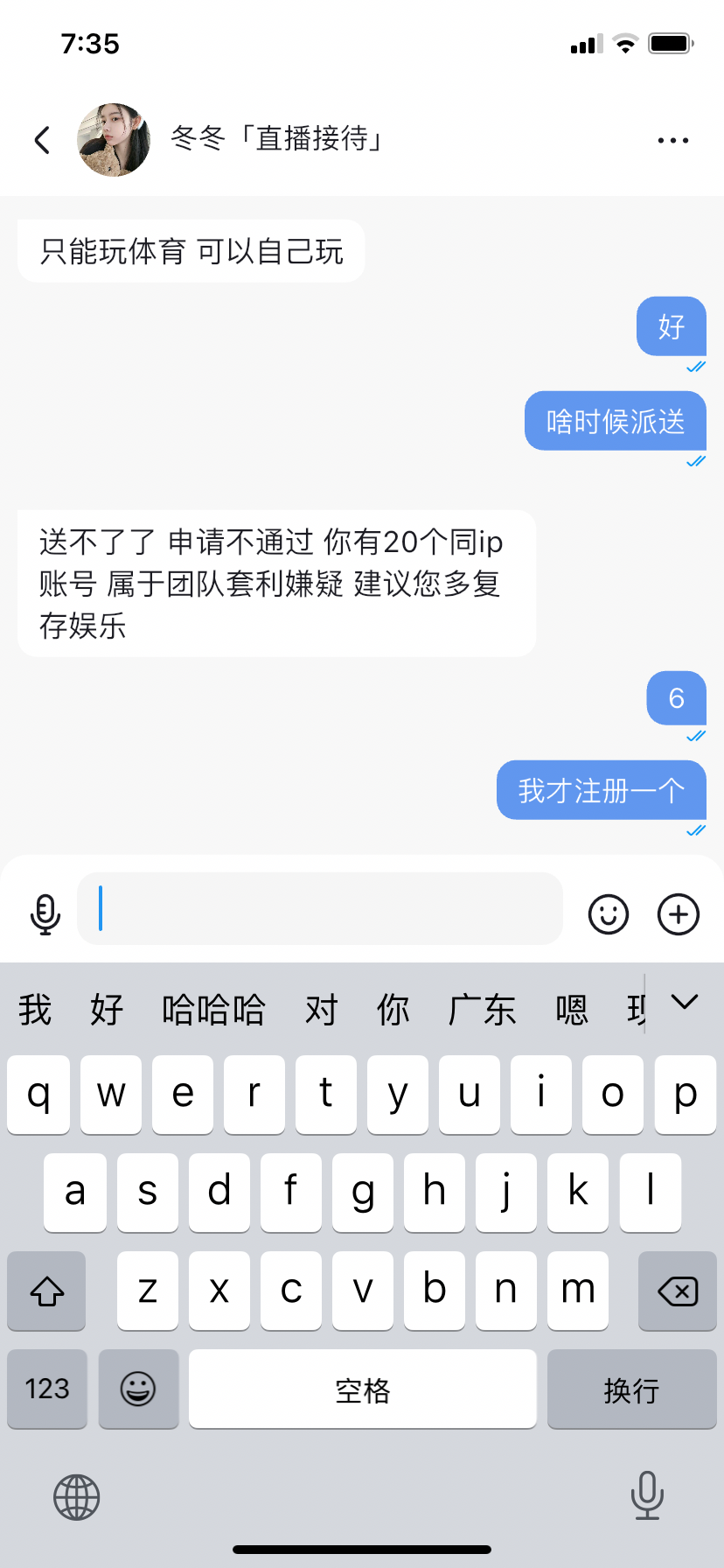Tap the voice message microphone icon
Image resolution: width=724 pixels, height=1568 pixels.
tap(45, 914)
